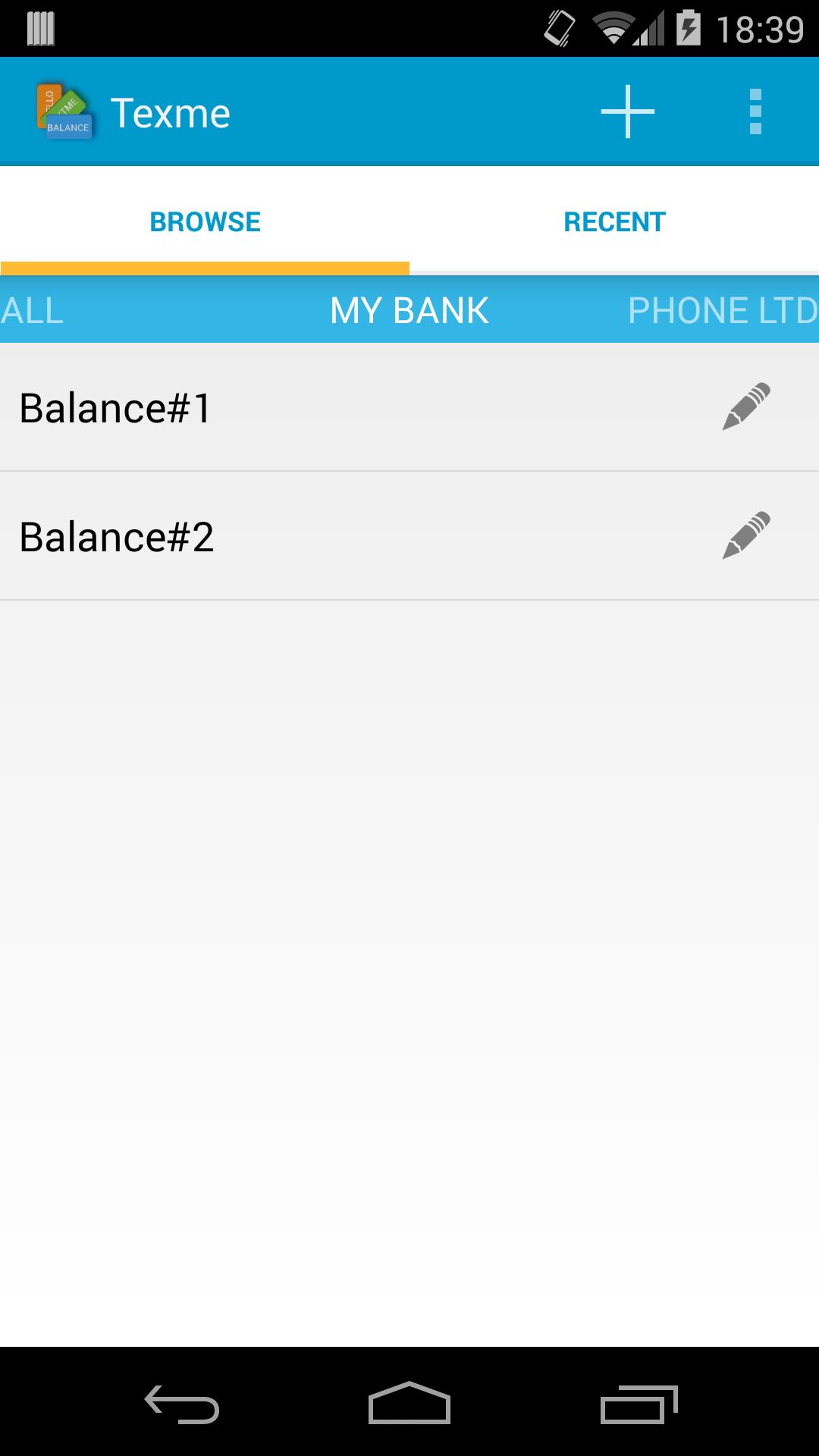The image size is (819, 1456).
Task: Select the MY BANK category
Action: pos(409,311)
